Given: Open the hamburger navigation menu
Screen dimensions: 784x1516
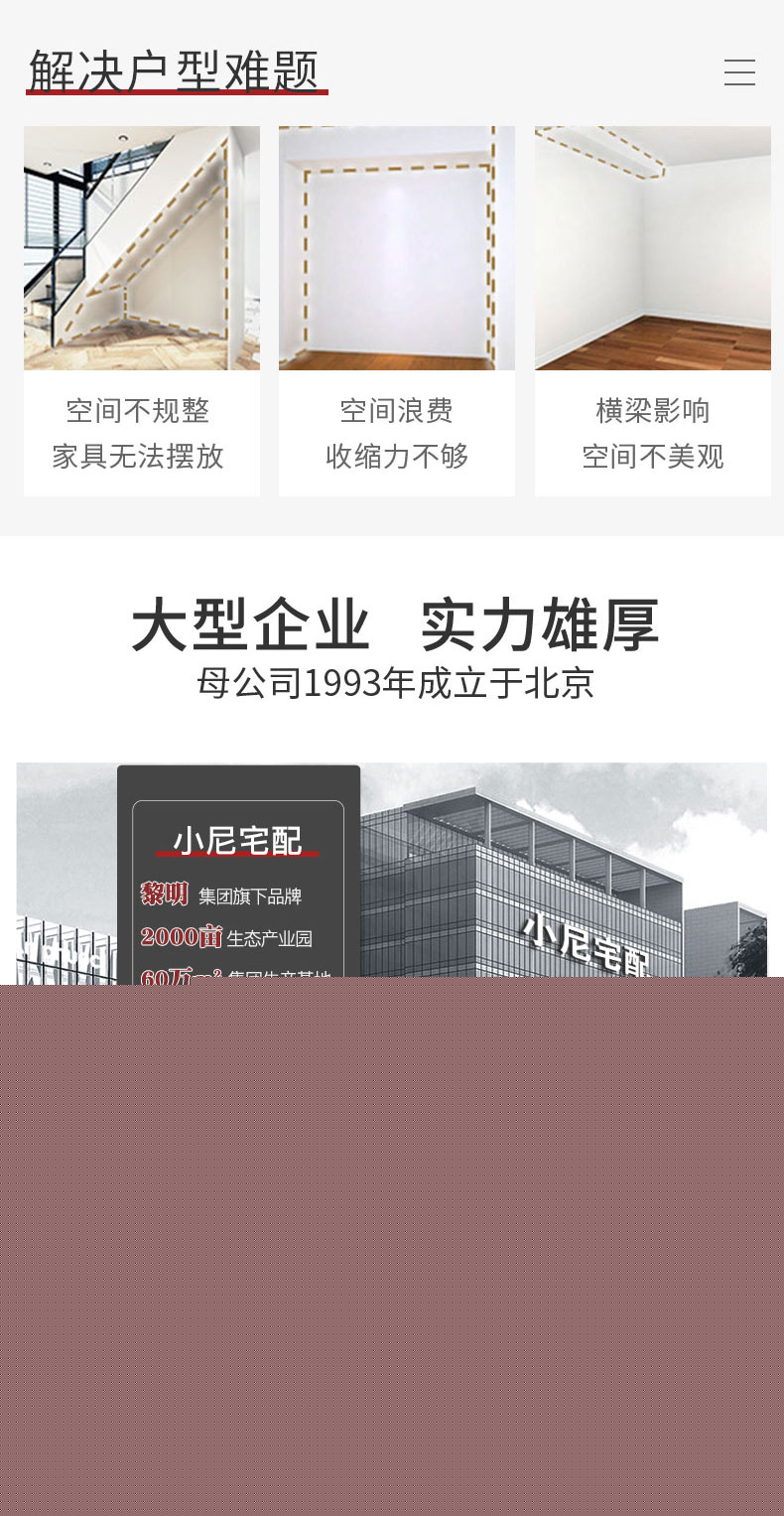Looking at the screenshot, I should point(739,72).
